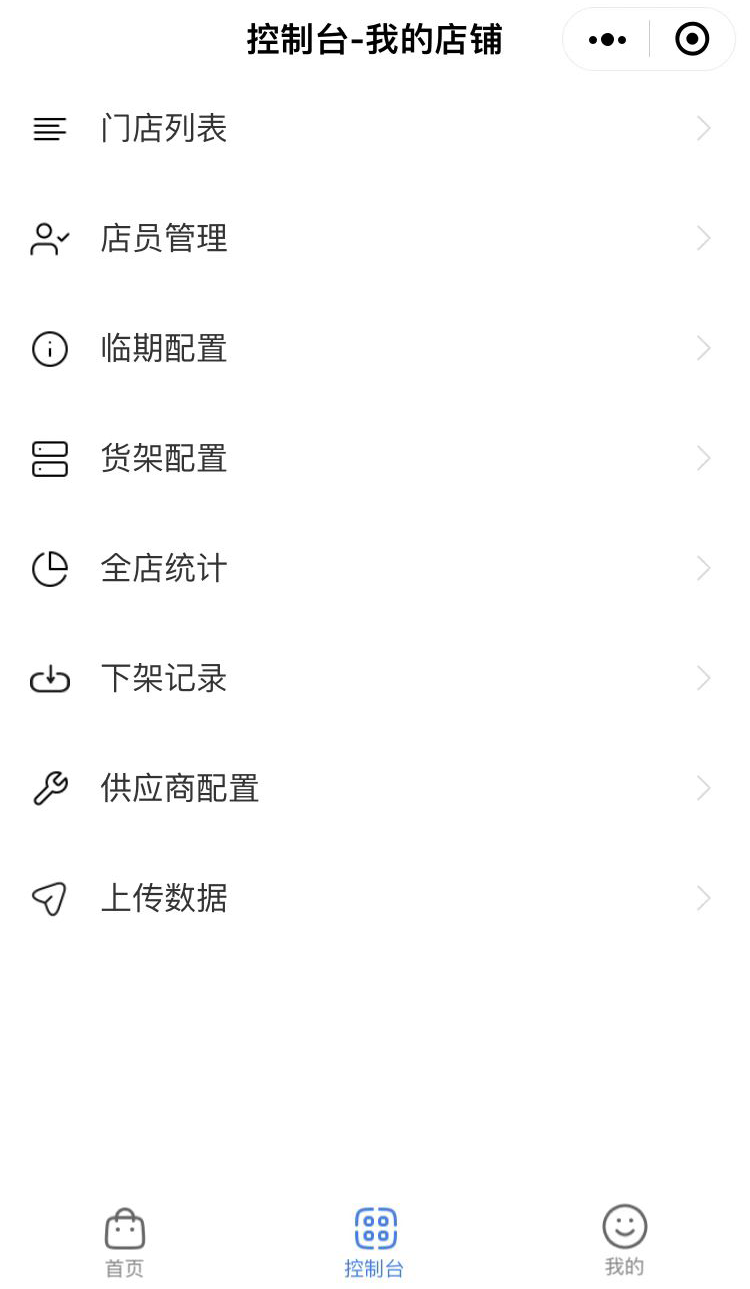Image resolution: width=750 pixels, height=1289 pixels.
Task: Switch to the 我的 profile tab
Action: pos(625,1241)
